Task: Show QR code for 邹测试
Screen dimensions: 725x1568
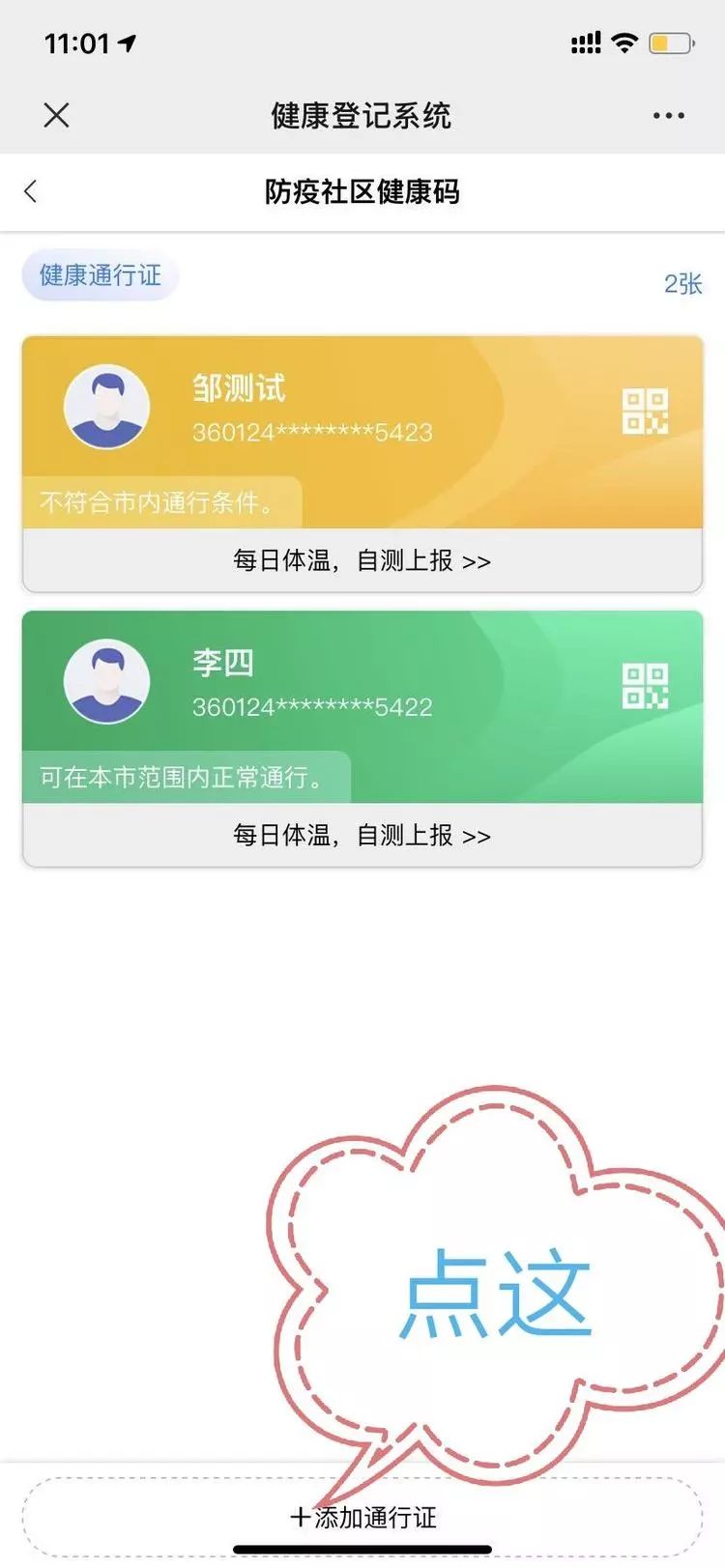Action: tap(645, 412)
